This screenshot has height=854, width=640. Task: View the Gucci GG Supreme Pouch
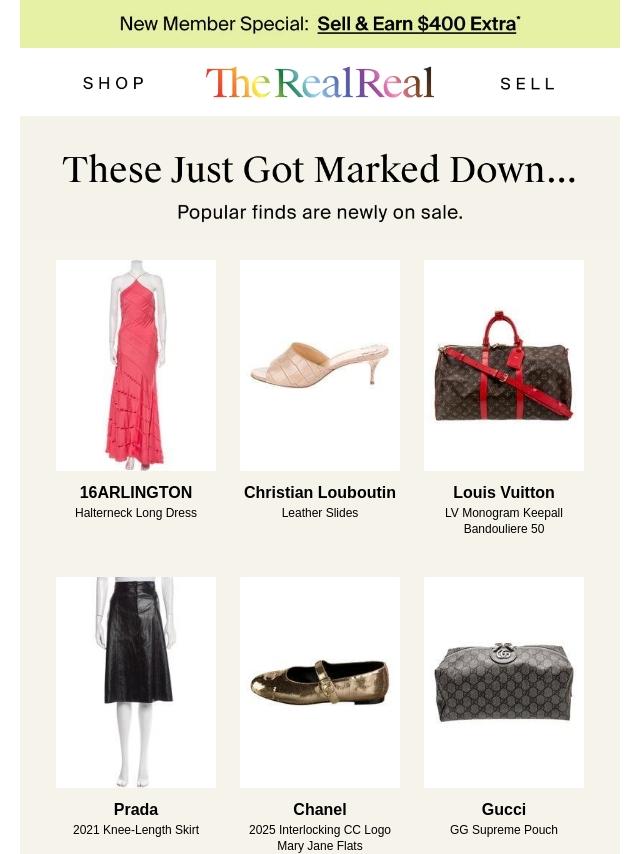click(x=504, y=682)
